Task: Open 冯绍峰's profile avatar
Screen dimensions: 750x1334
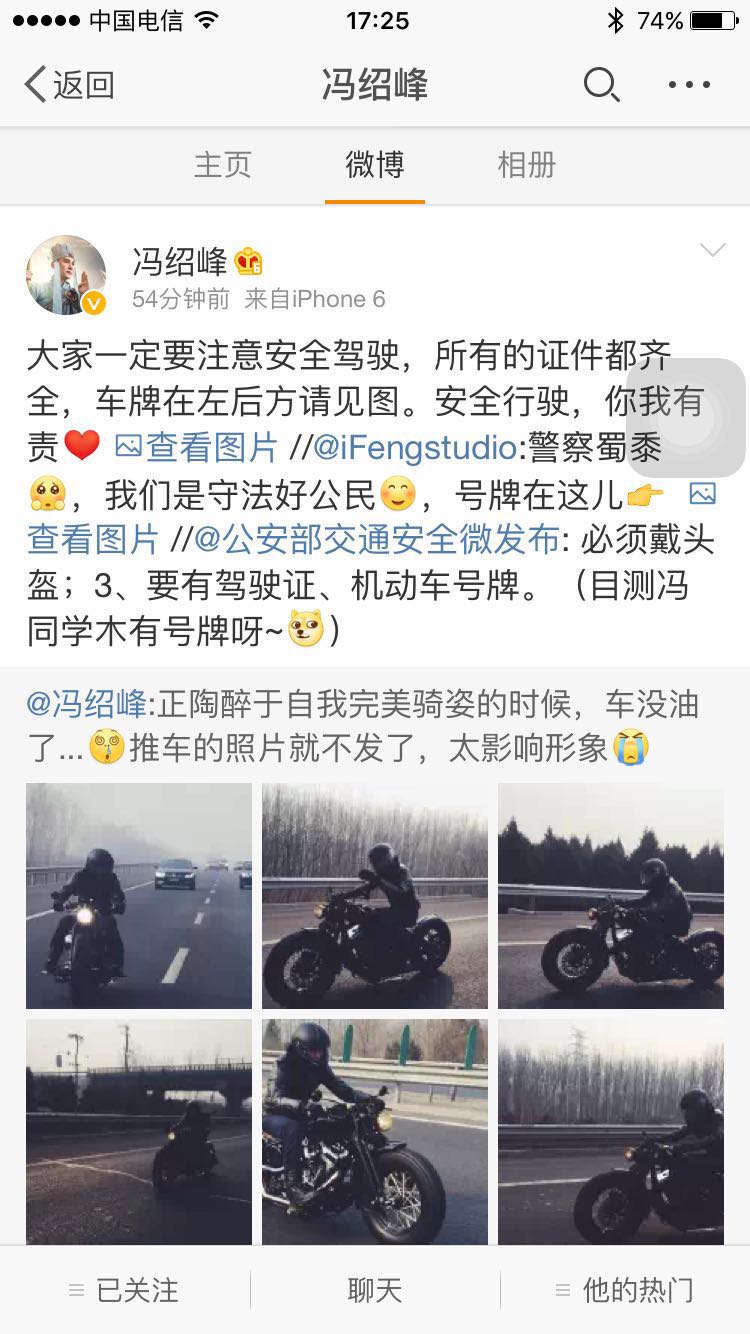Action: (66, 275)
